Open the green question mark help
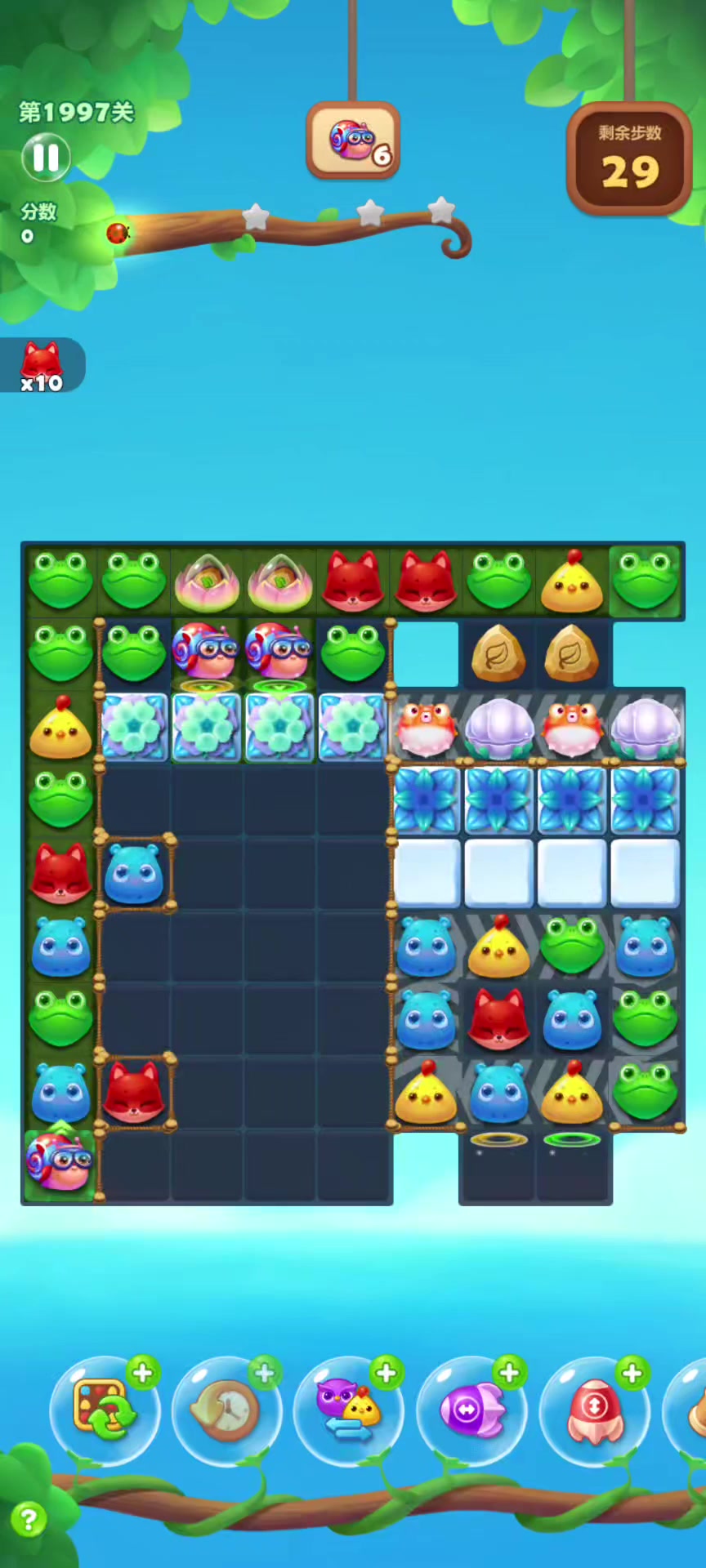Image resolution: width=706 pixels, height=1568 pixels. (29, 1519)
